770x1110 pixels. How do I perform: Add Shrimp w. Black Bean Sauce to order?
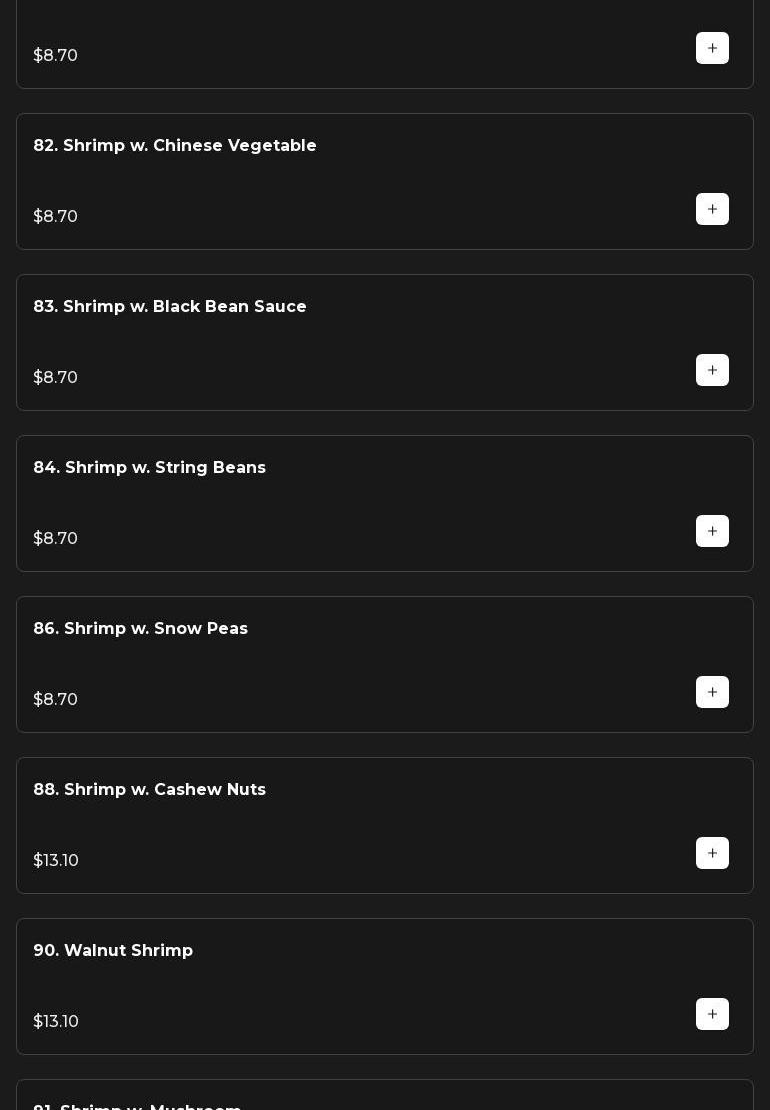tap(712, 370)
